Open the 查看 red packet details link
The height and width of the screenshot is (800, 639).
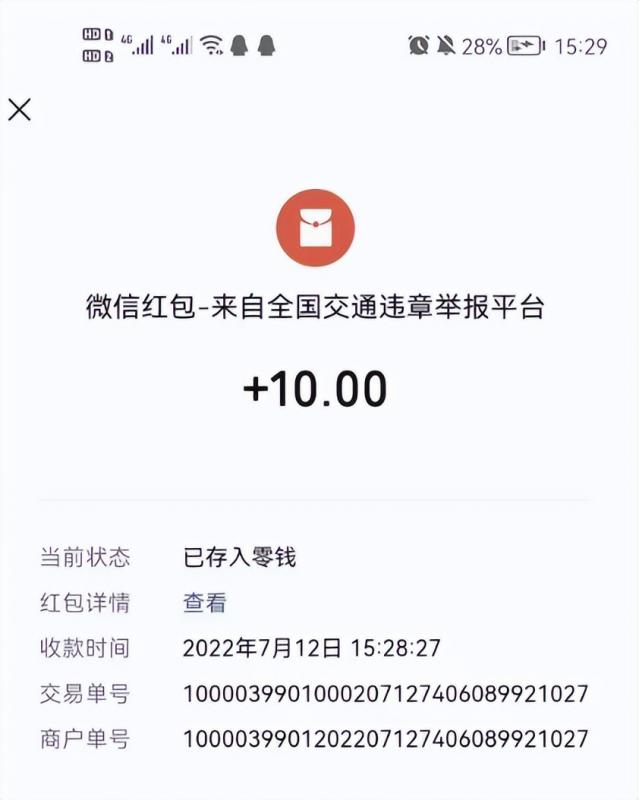tap(204, 602)
